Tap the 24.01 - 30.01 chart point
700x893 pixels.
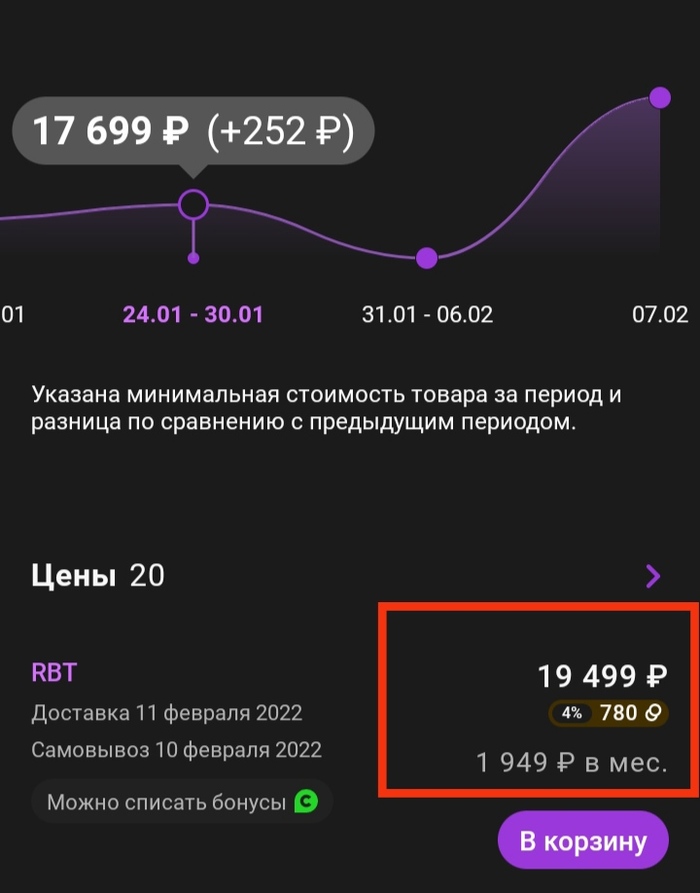[193, 205]
